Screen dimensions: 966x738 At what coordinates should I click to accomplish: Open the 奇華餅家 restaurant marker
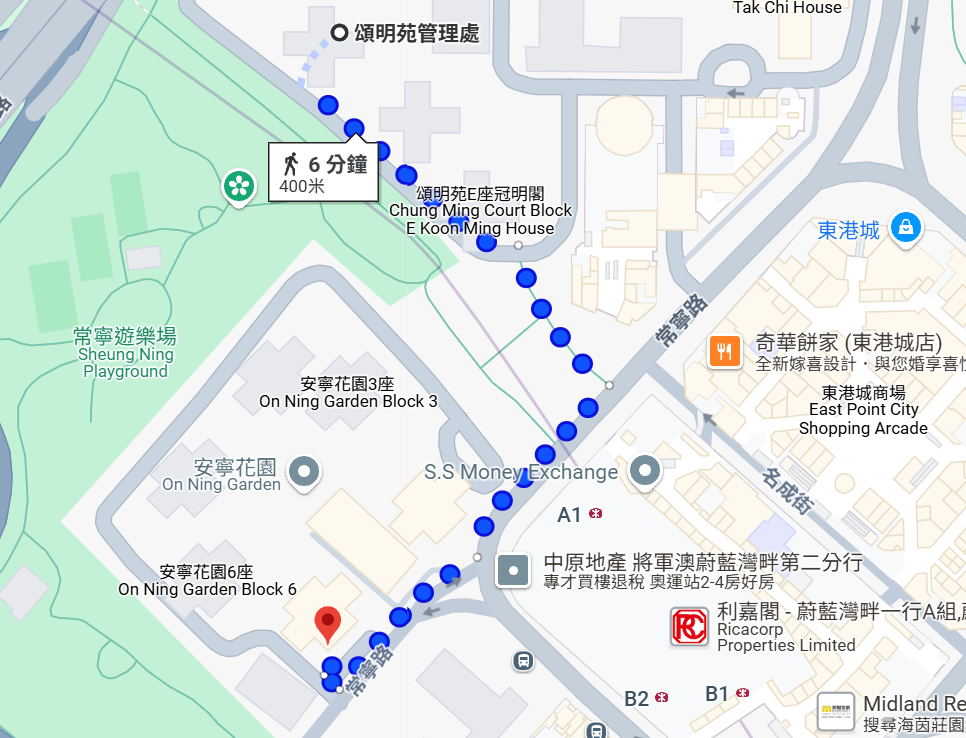click(725, 350)
